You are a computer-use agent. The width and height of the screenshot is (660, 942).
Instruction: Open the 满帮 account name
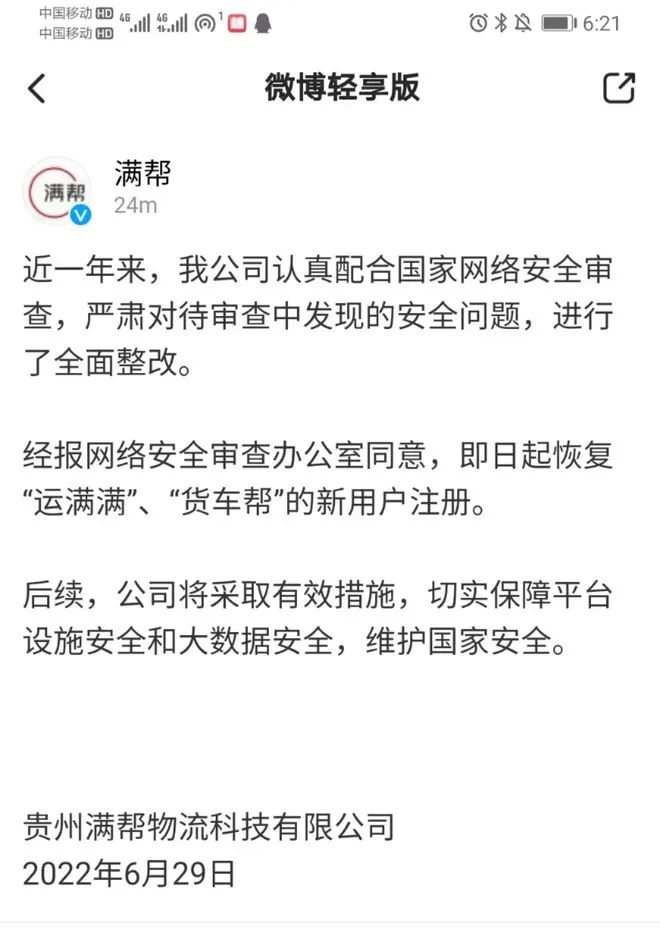(142, 173)
